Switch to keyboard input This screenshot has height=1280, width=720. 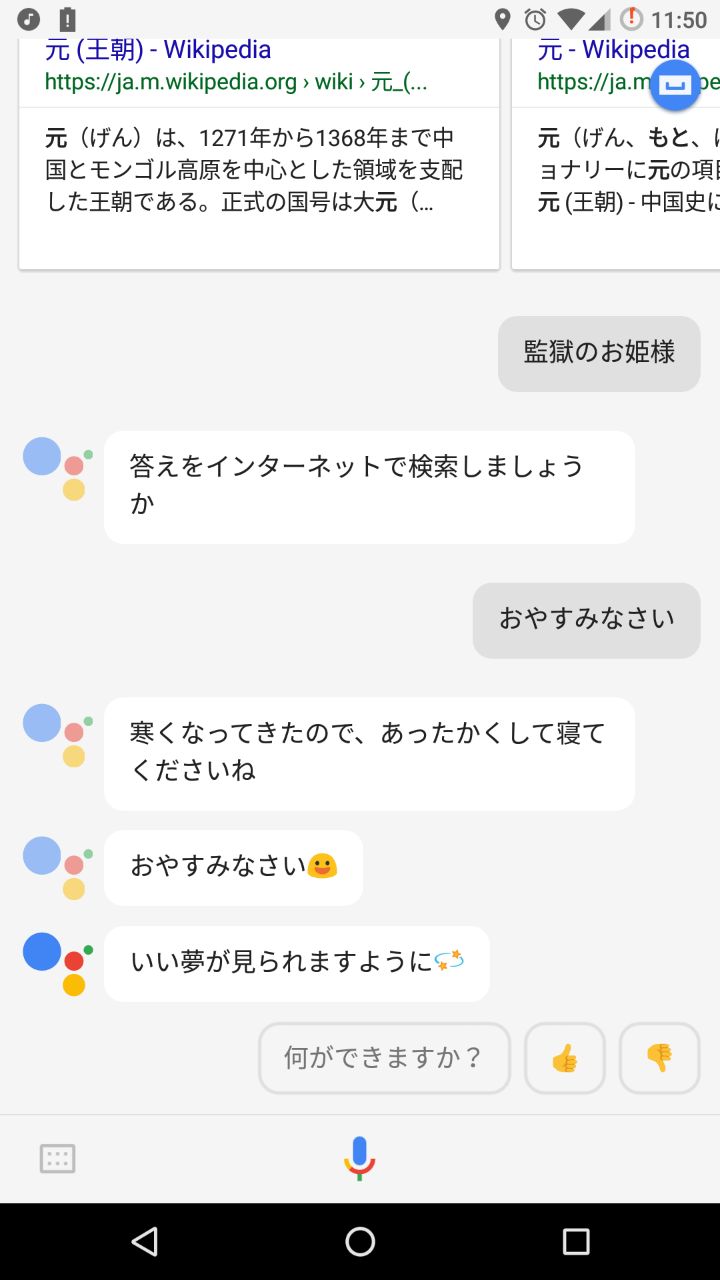(x=58, y=1159)
